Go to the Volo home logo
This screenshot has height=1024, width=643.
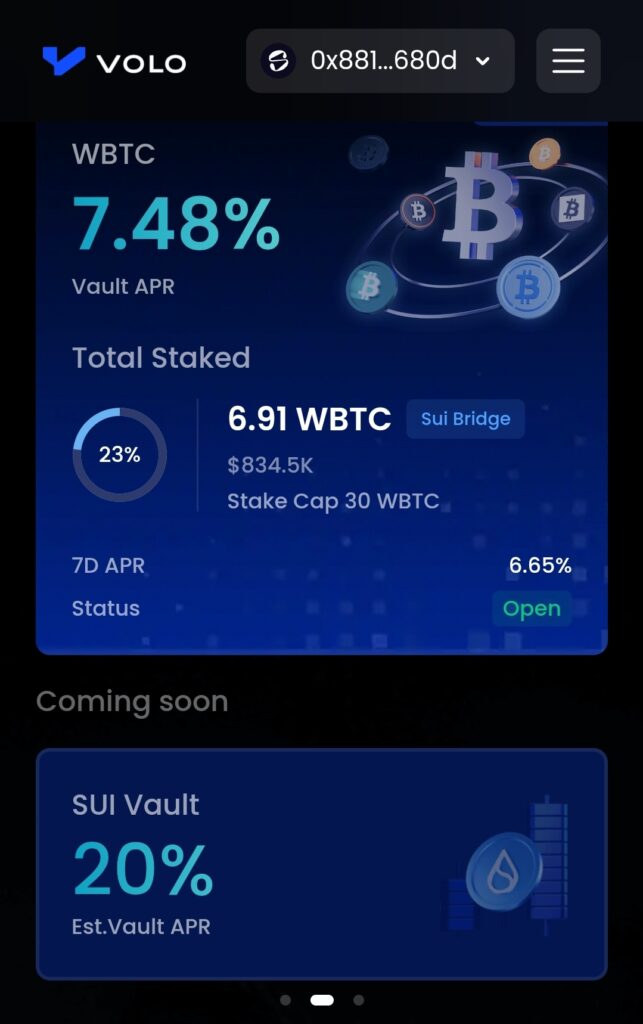[x=114, y=62]
